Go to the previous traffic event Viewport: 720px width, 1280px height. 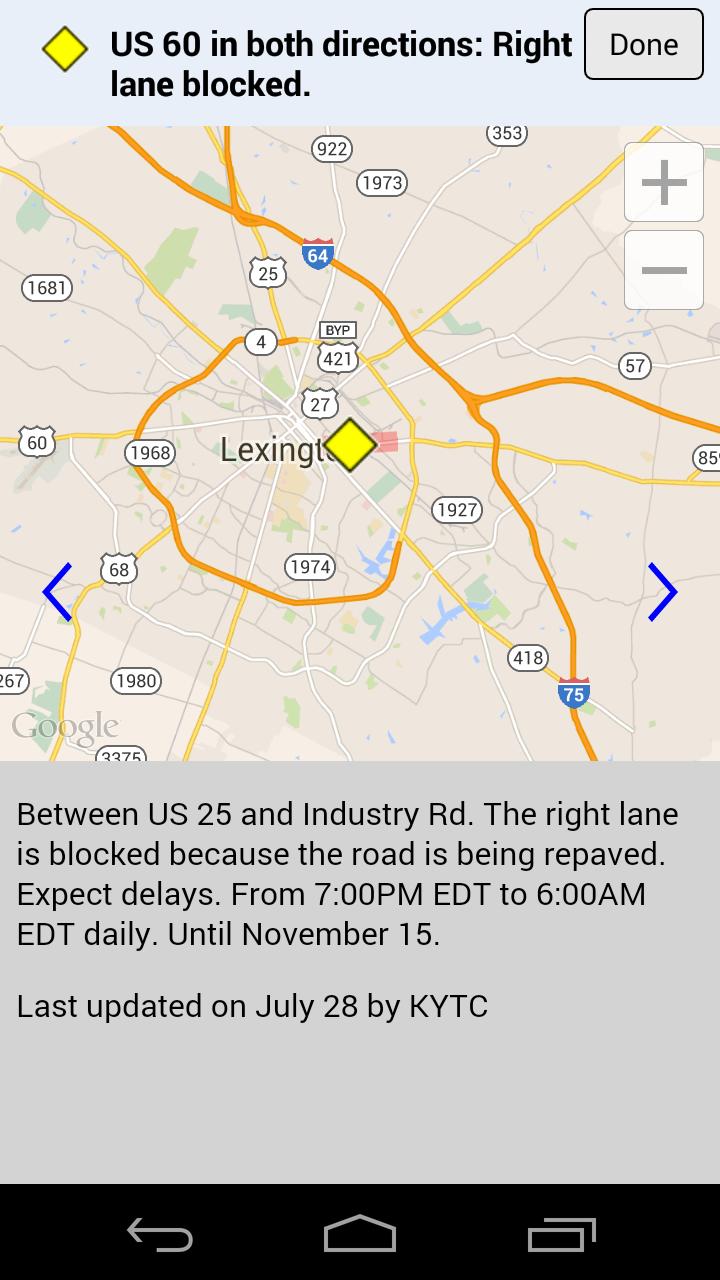57,592
